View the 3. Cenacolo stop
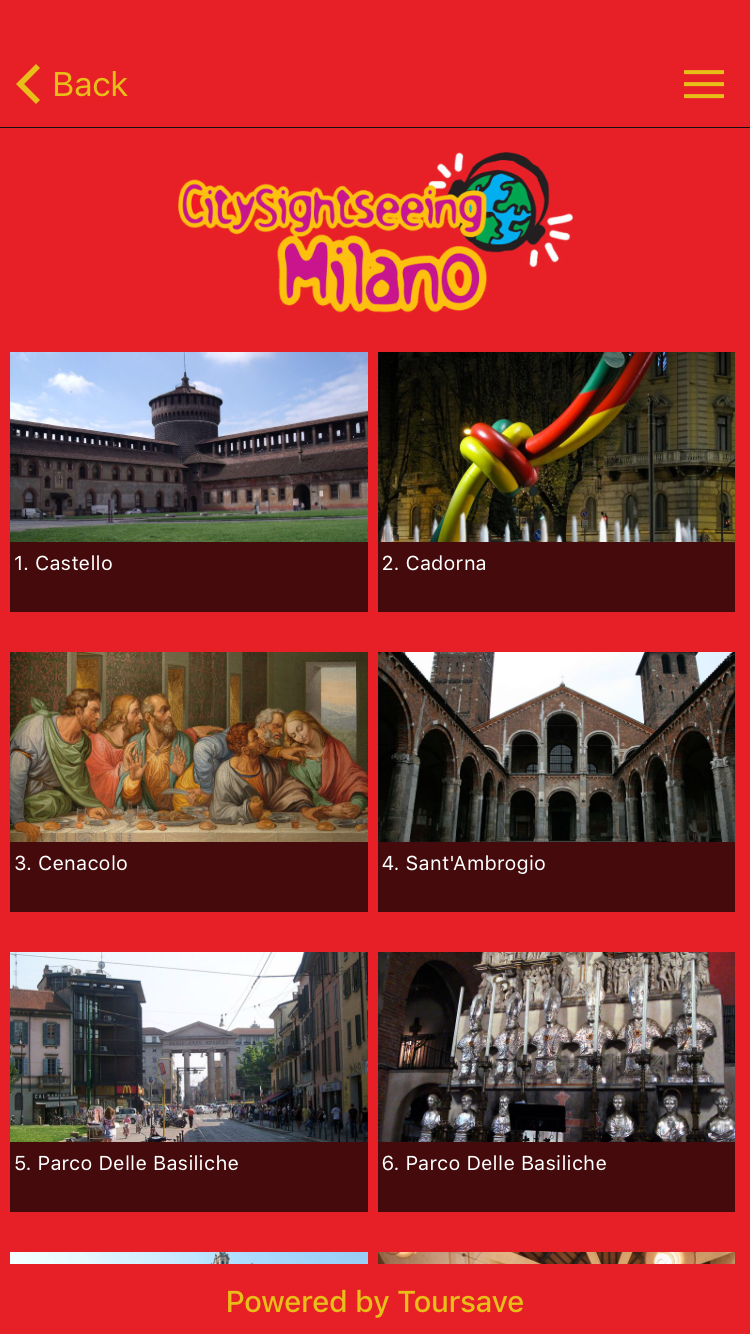The image size is (750, 1334). click(x=189, y=780)
